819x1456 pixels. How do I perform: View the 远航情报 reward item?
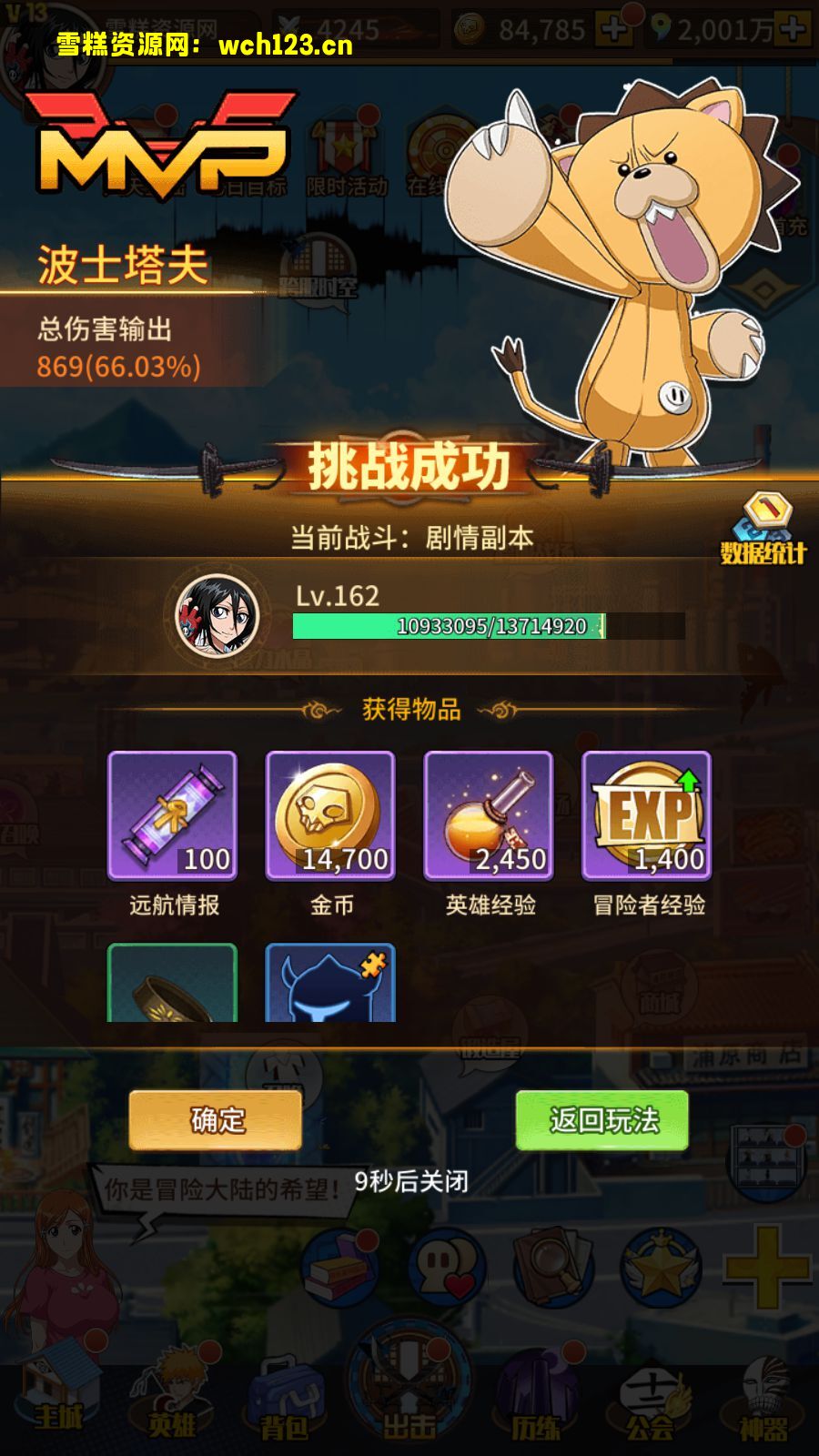pyautogui.click(x=173, y=815)
